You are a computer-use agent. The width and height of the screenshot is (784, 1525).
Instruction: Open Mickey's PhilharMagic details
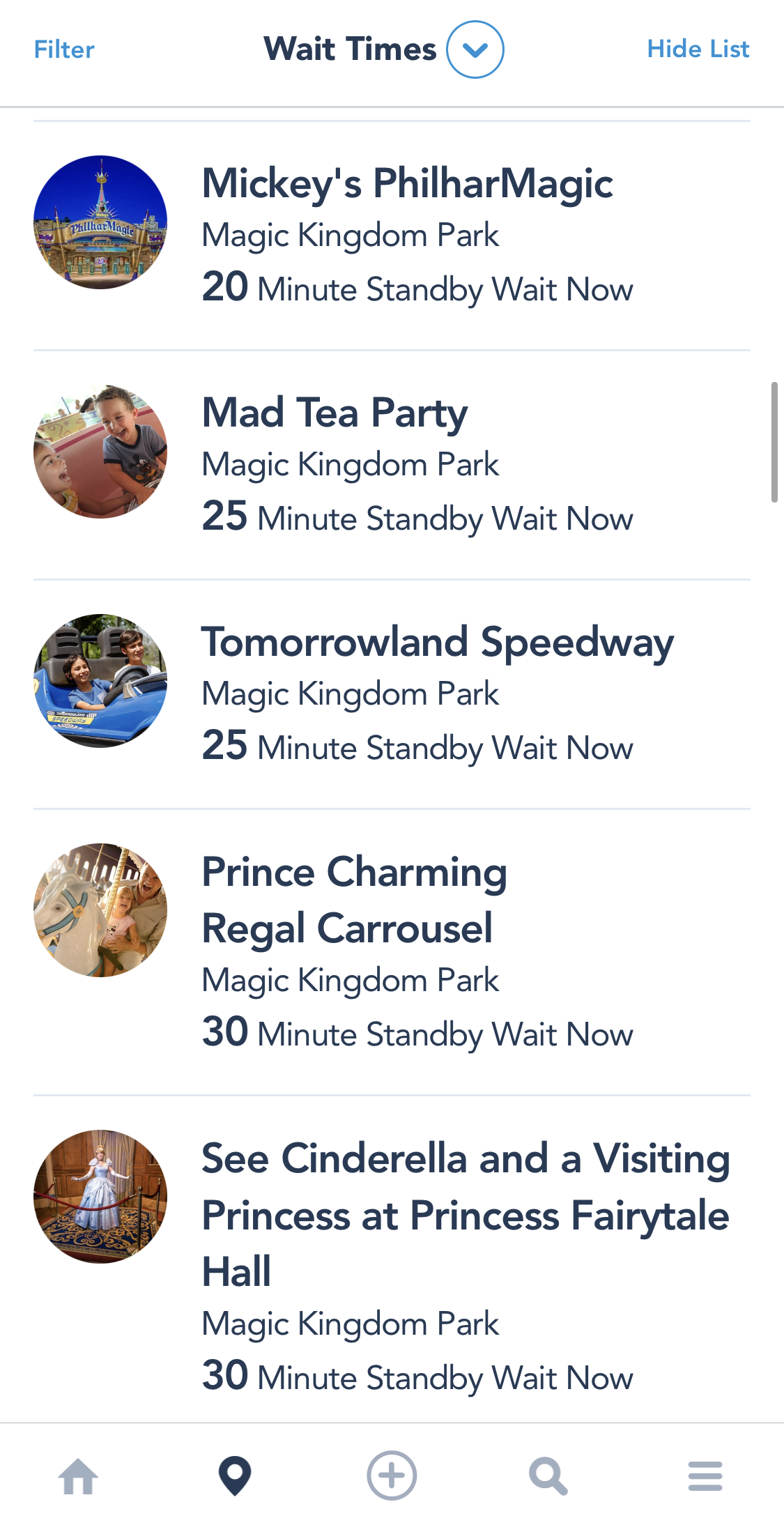click(x=407, y=184)
